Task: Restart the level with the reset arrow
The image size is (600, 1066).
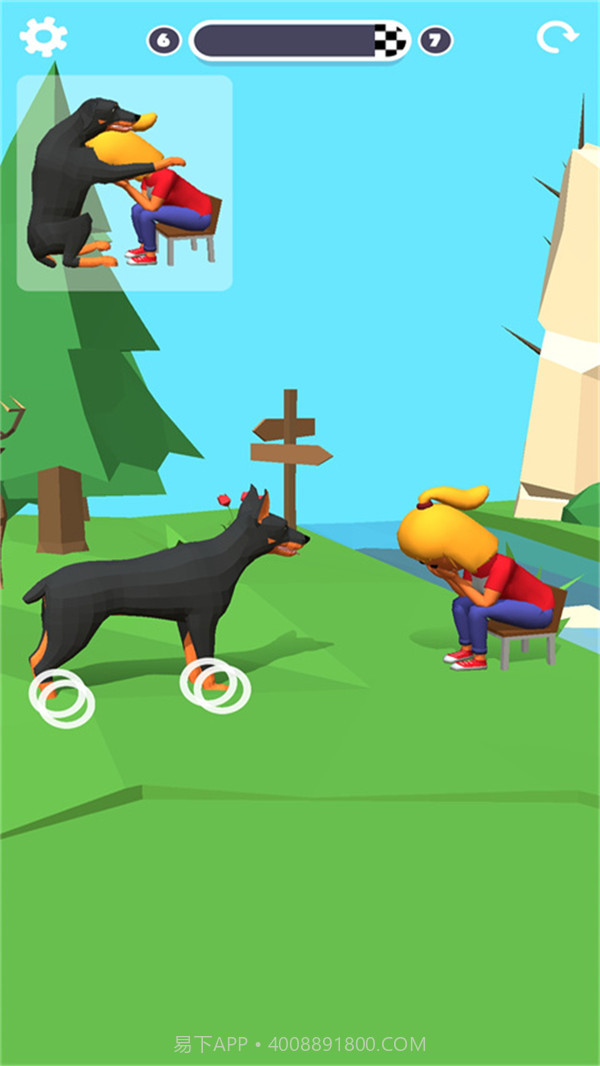Action: (x=556, y=38)
